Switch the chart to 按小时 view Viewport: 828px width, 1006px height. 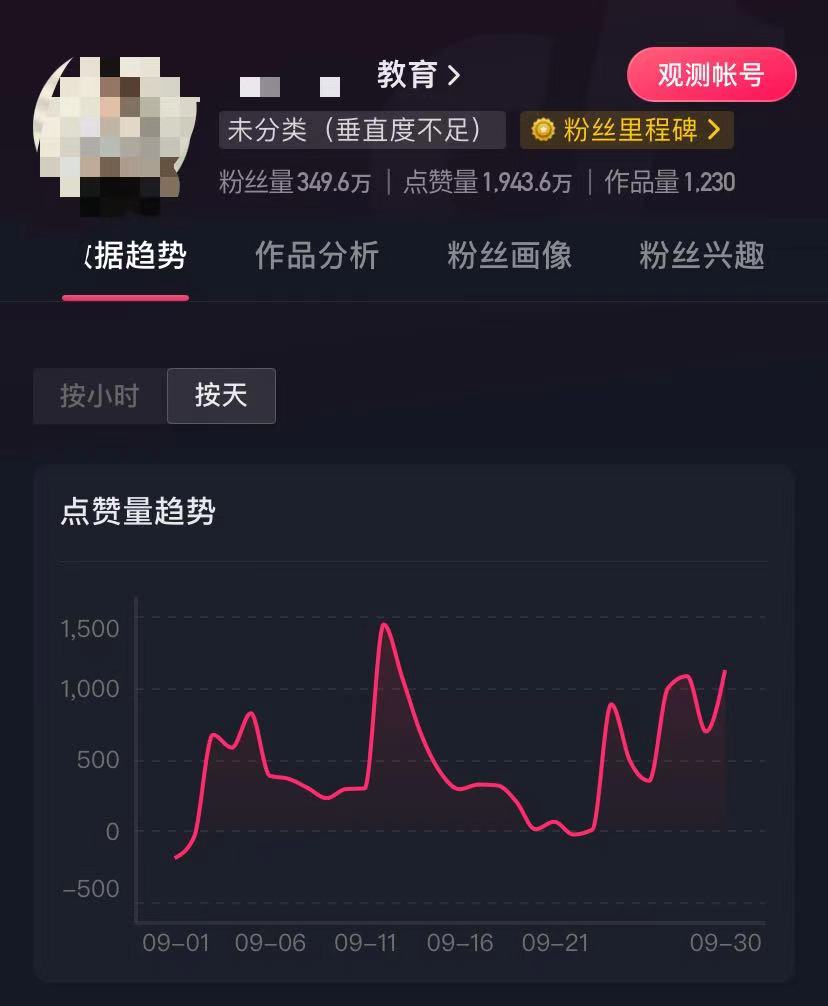(99, 396)
